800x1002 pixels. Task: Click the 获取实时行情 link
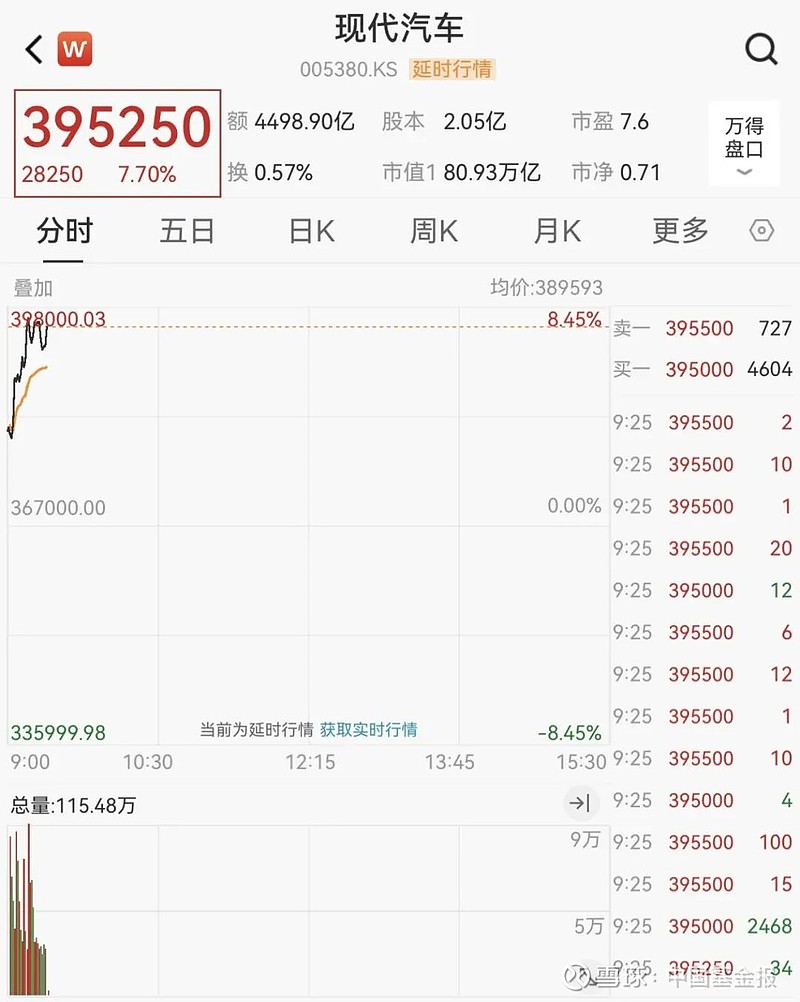370,731
